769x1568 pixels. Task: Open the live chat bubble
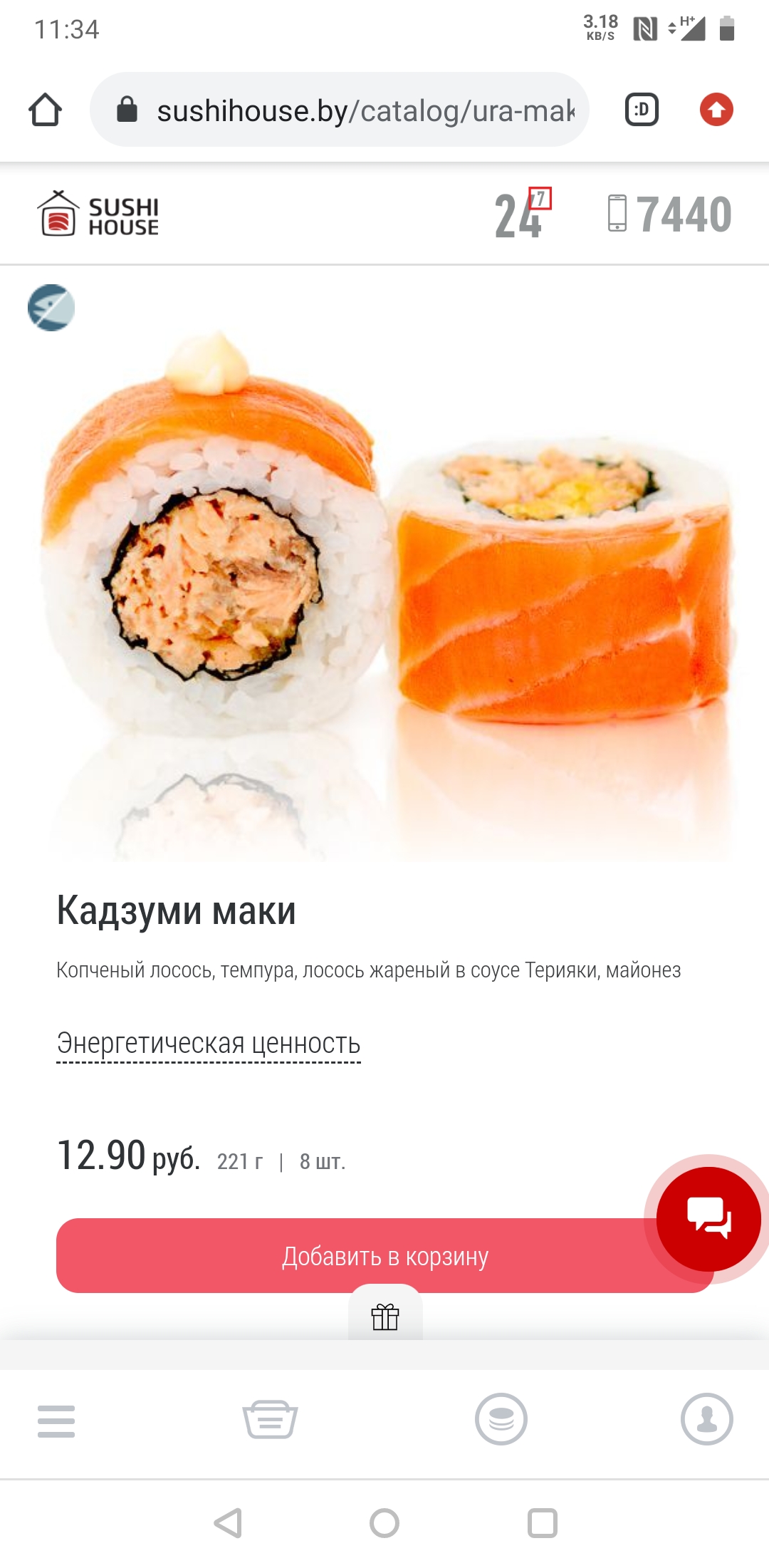[x=708, y=1219]
